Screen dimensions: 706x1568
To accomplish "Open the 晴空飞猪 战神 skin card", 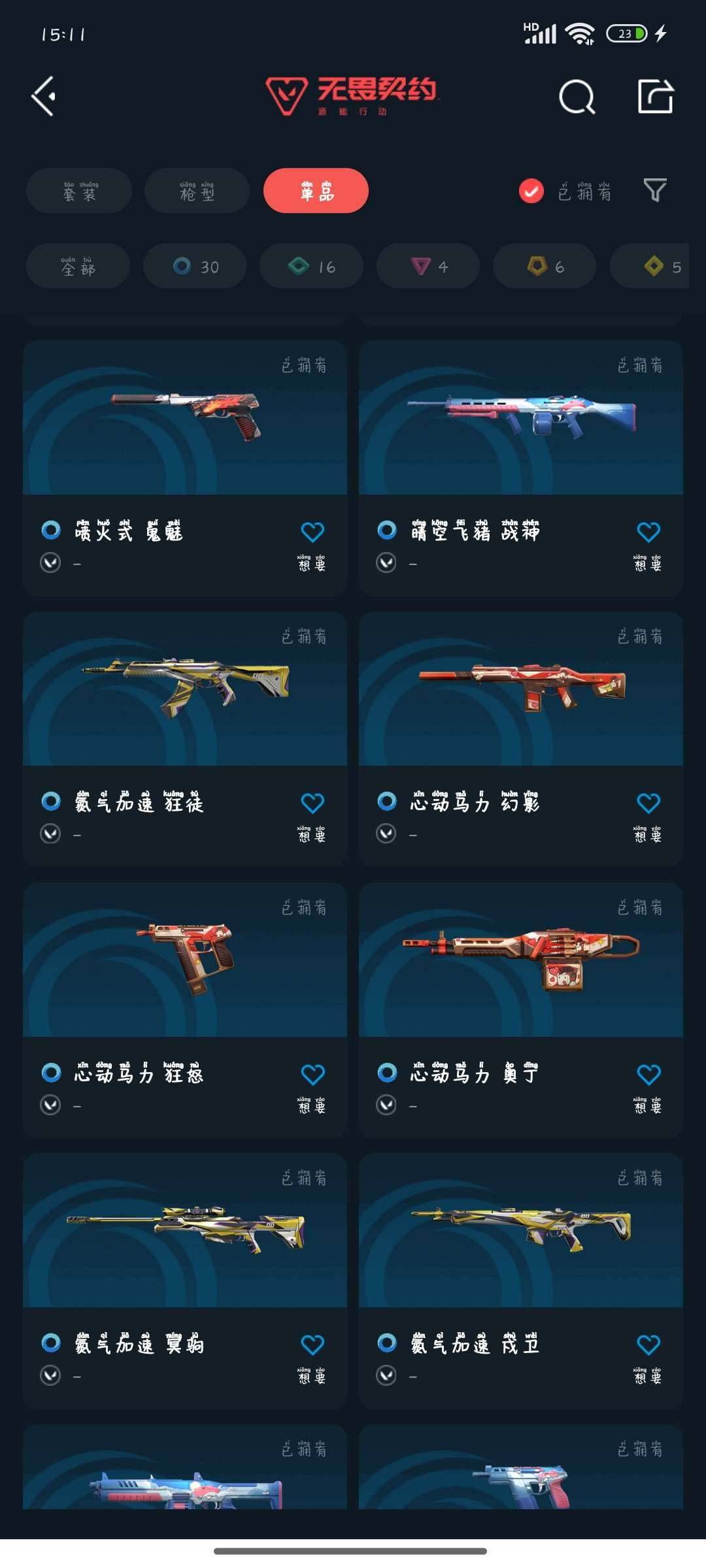I will point(521,468).
